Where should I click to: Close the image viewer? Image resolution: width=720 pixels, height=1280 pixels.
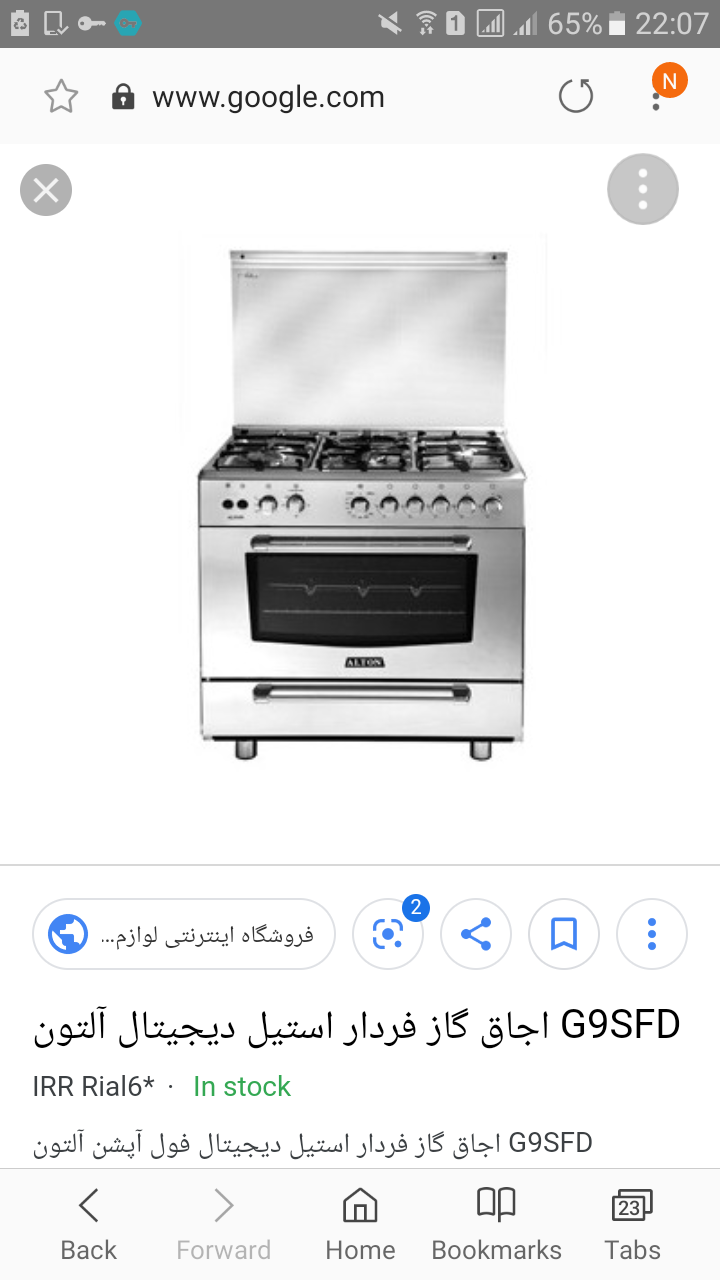pos(46,190)
